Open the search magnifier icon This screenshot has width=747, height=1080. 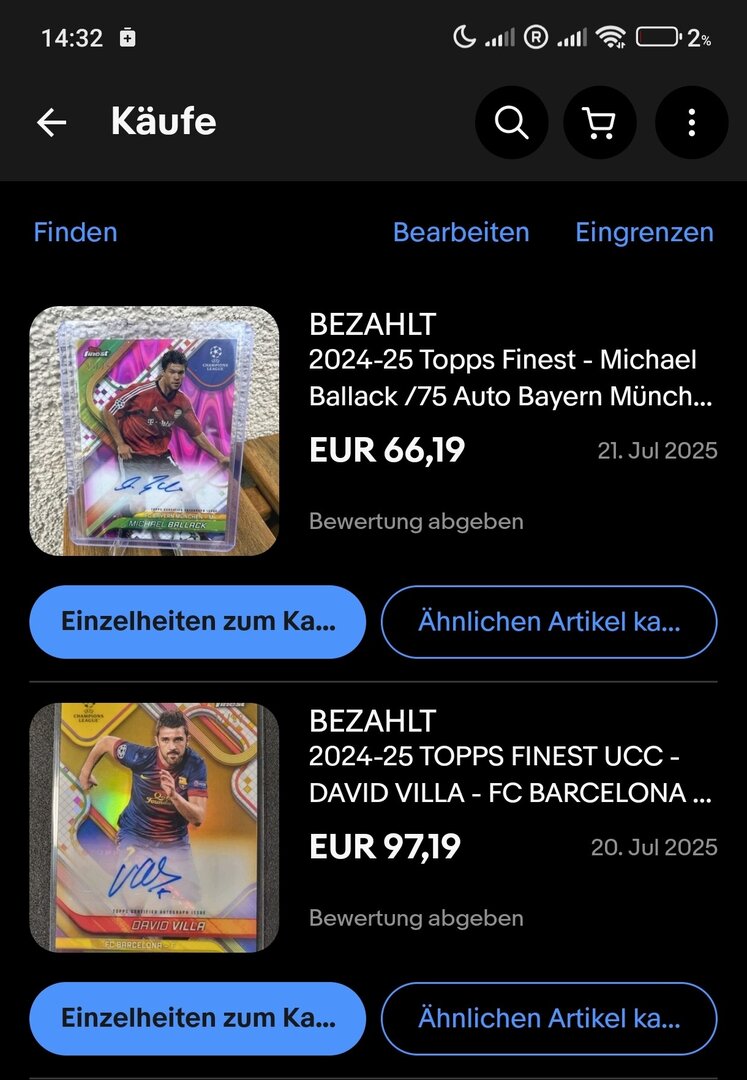click(511, 123)
